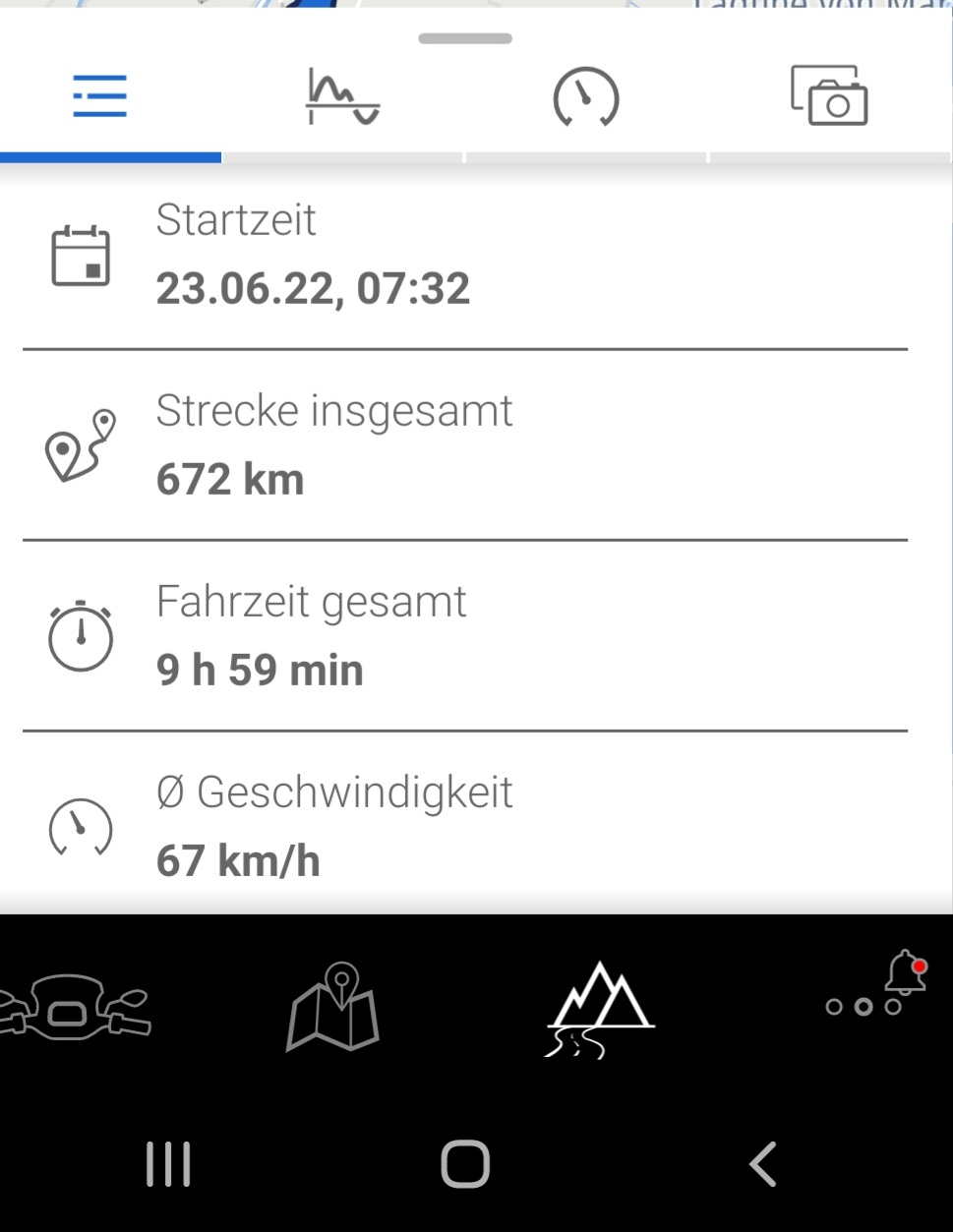Switch to the elevation profile chart tab
953x1232 pixels.
[342, 97]
